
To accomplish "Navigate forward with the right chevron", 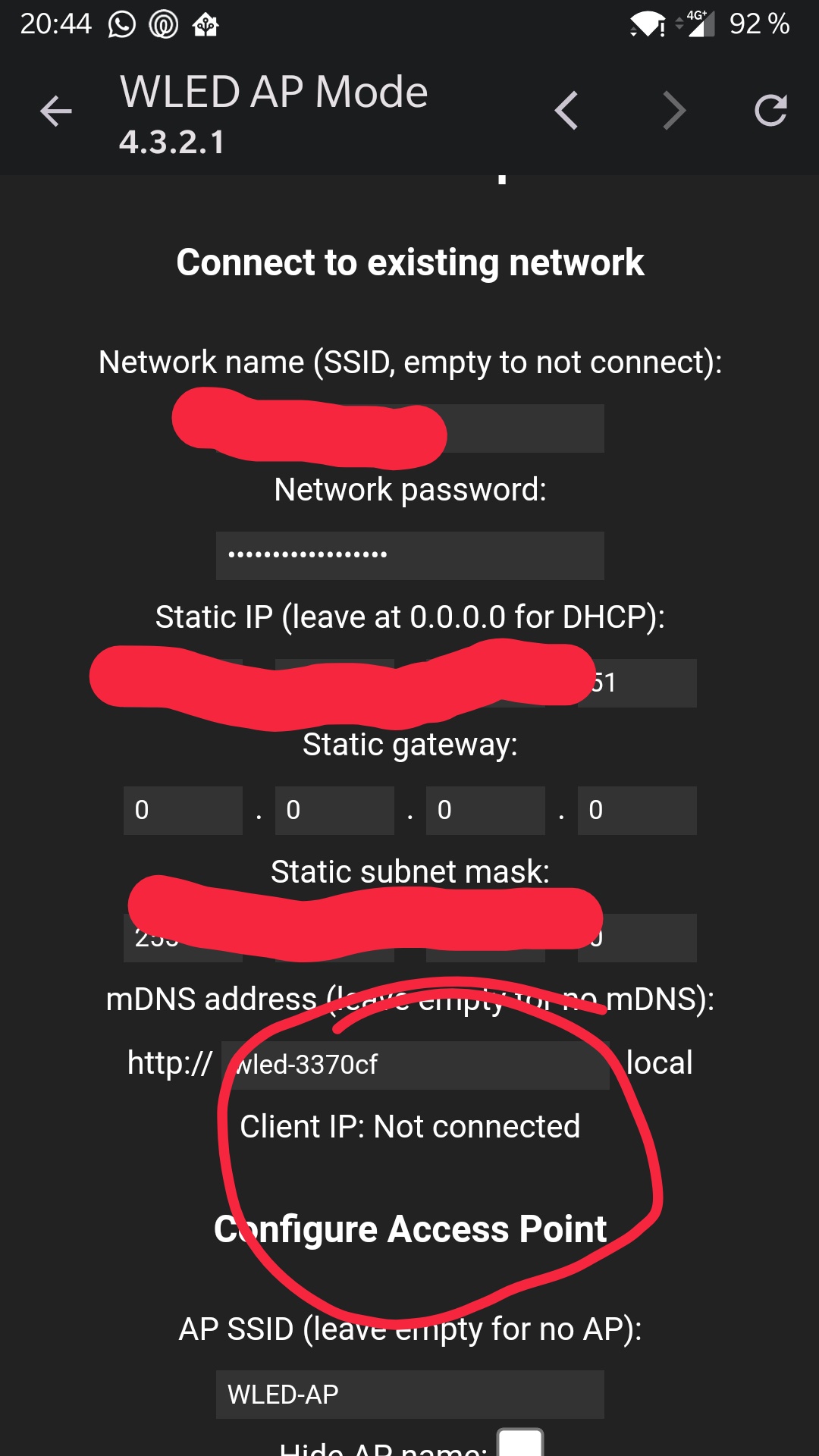I will 673,111.
